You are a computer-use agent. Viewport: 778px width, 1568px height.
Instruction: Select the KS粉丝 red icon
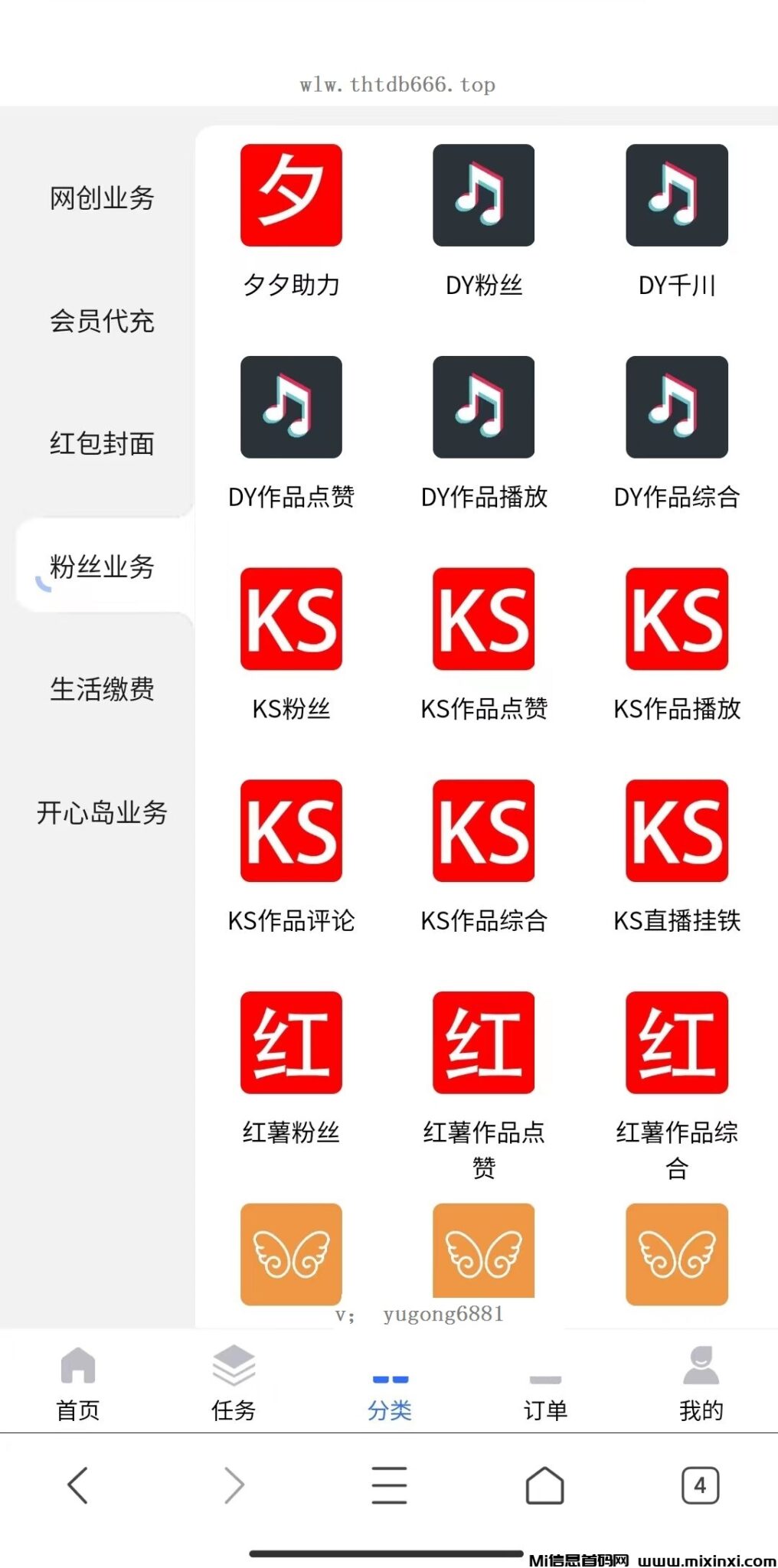(291, 620)
